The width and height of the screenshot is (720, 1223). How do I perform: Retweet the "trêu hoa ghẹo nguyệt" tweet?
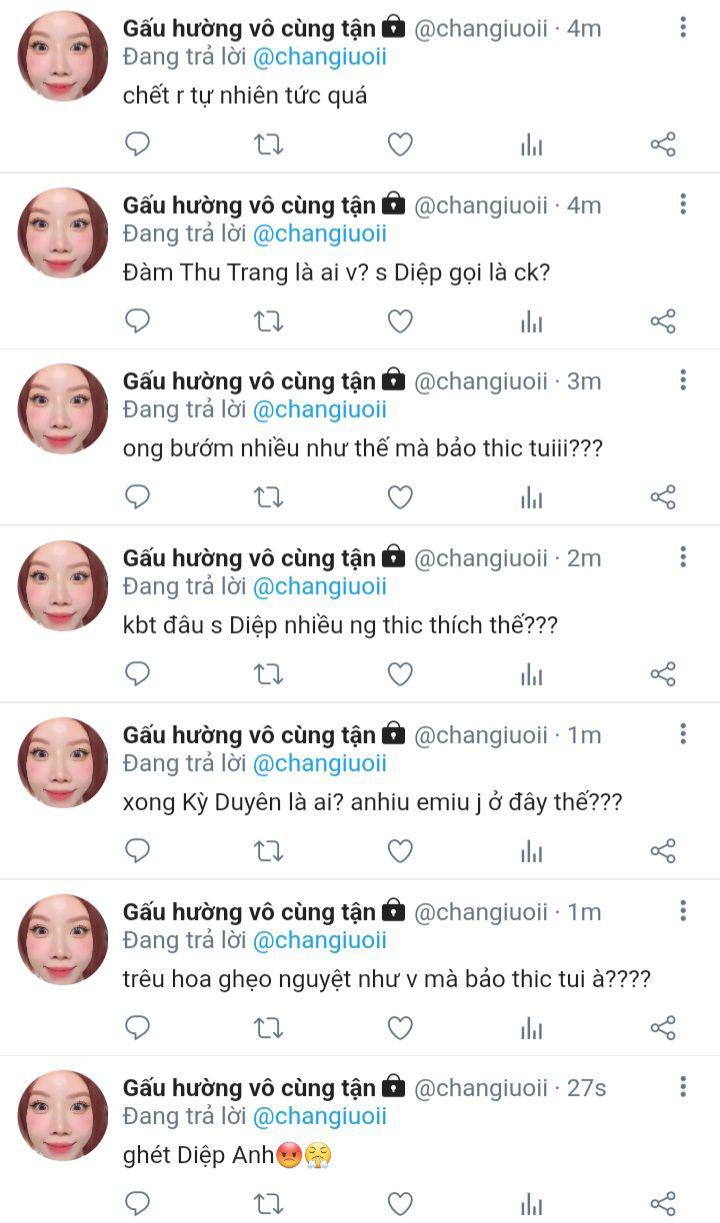[268, 1027]
